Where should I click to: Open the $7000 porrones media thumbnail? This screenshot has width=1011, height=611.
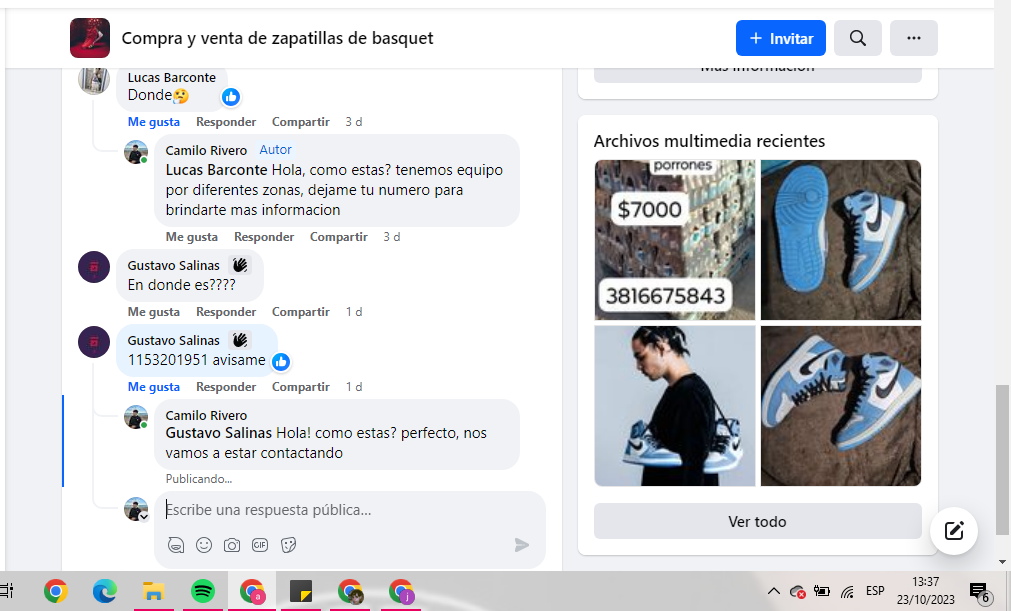(x=674, y=240)
